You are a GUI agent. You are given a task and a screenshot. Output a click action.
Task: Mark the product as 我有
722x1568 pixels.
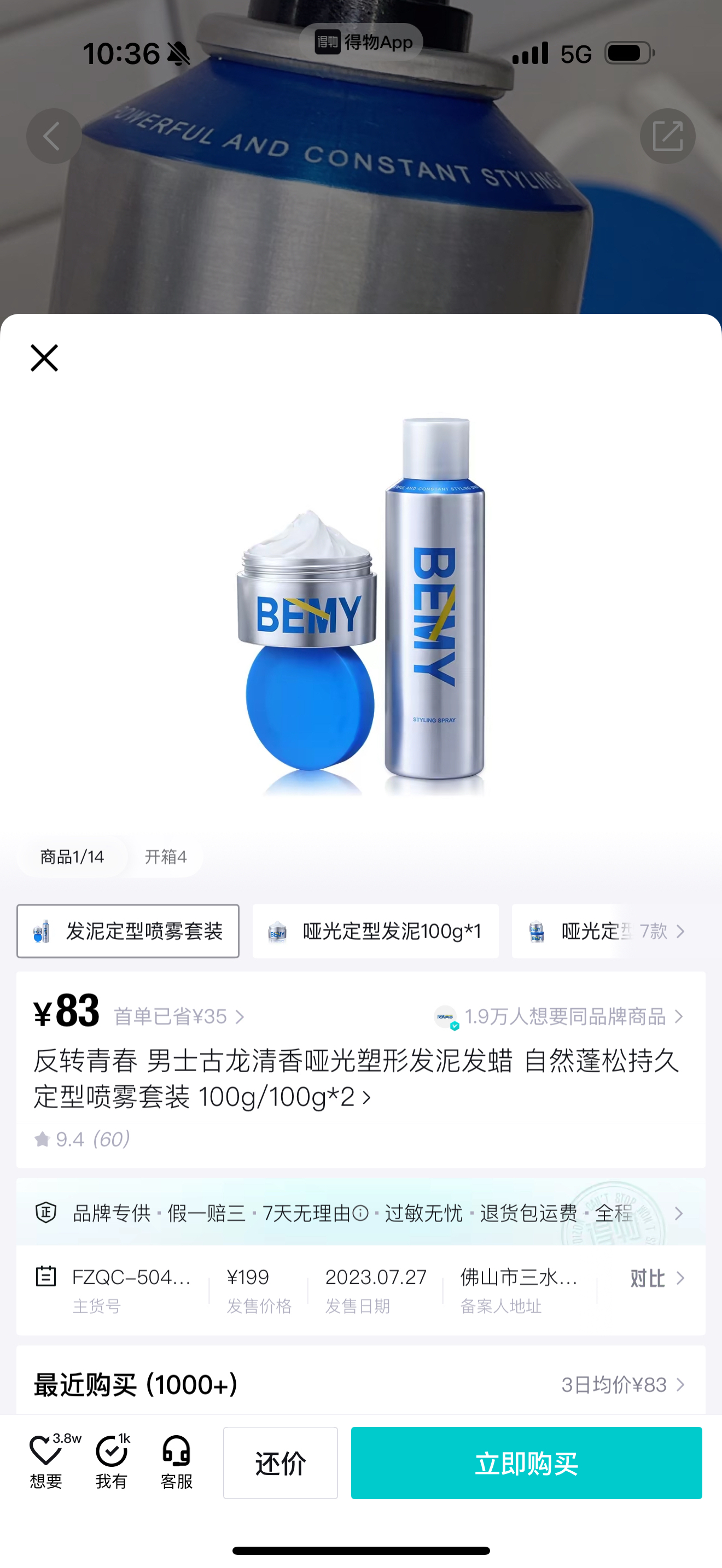click(112, 1462)
